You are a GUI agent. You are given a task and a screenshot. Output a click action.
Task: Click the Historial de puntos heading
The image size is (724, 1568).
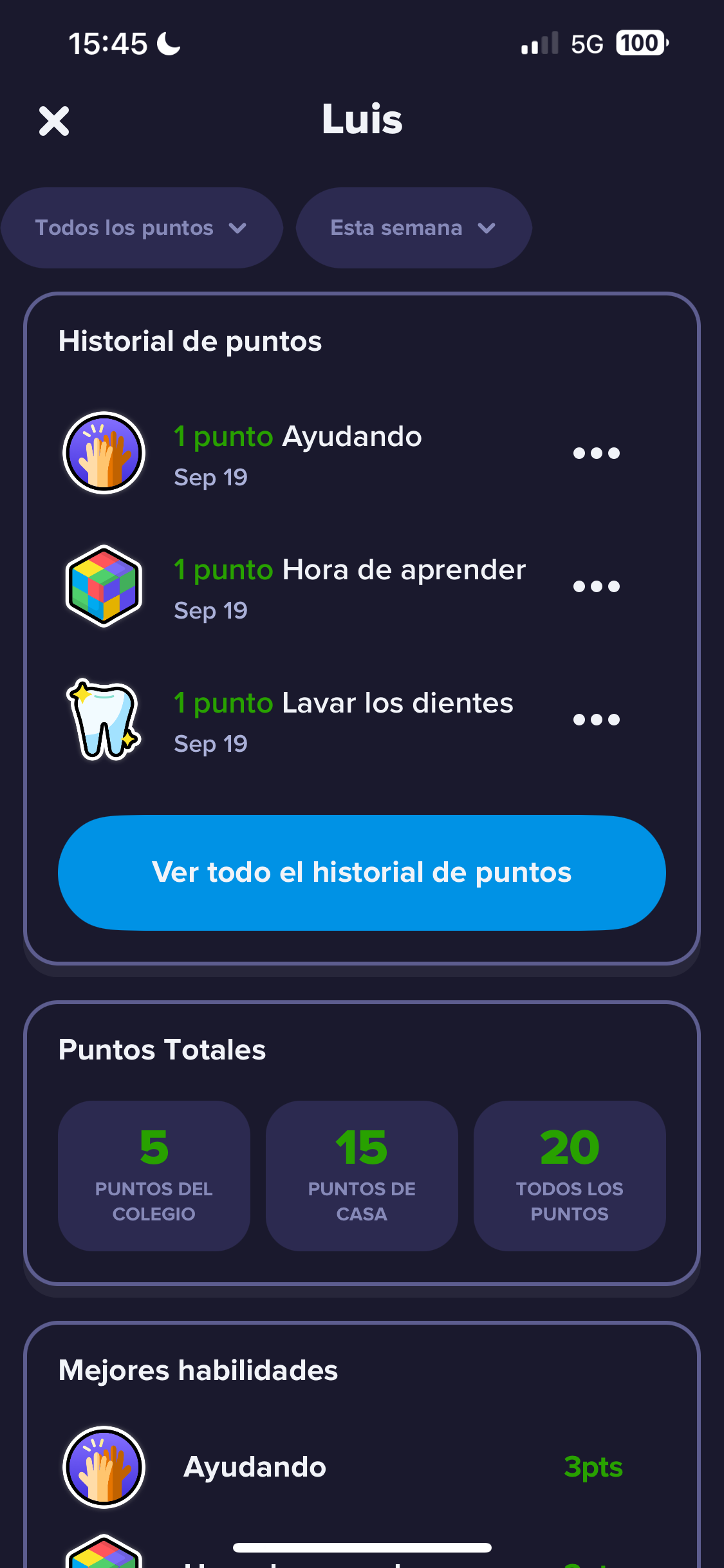[x=190, y=341]
